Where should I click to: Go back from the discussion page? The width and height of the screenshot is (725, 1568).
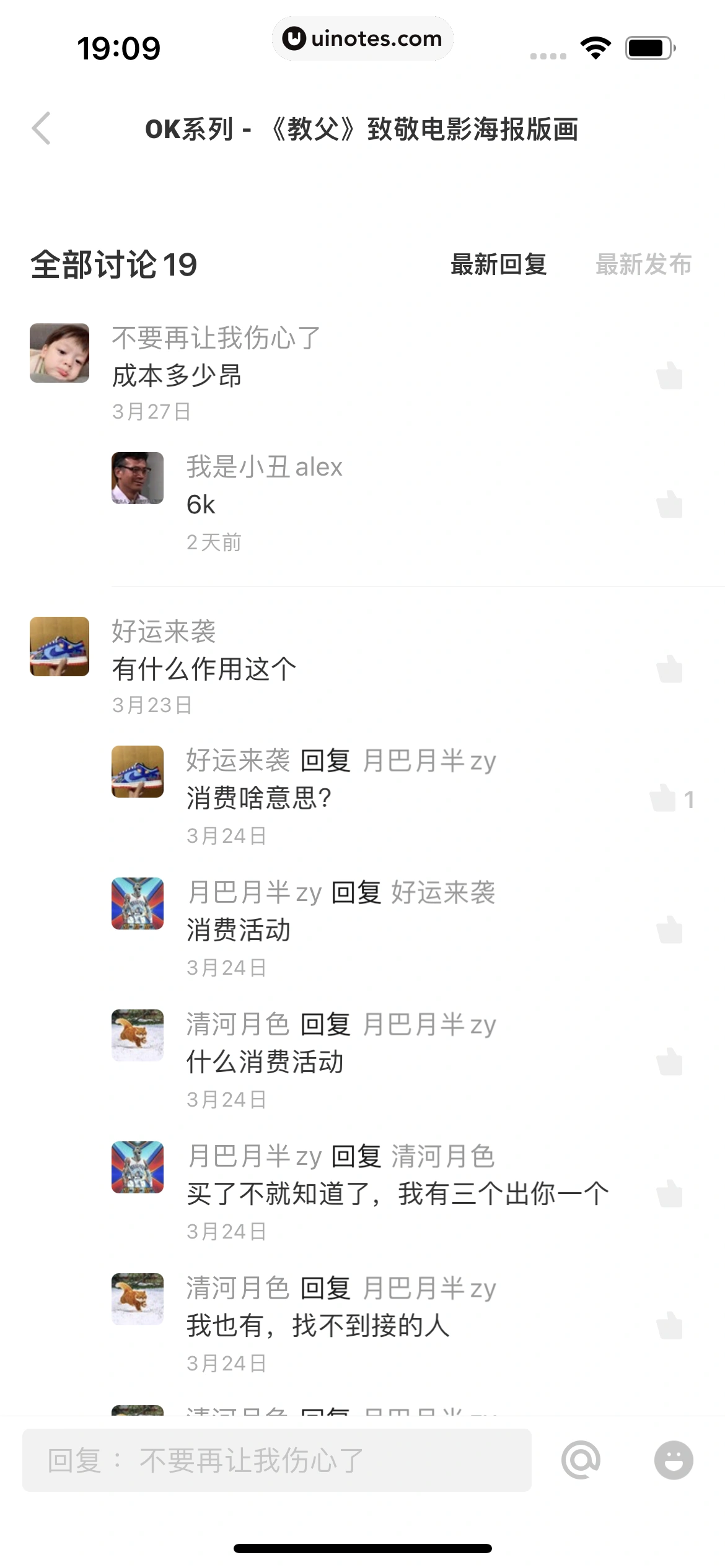41,129
